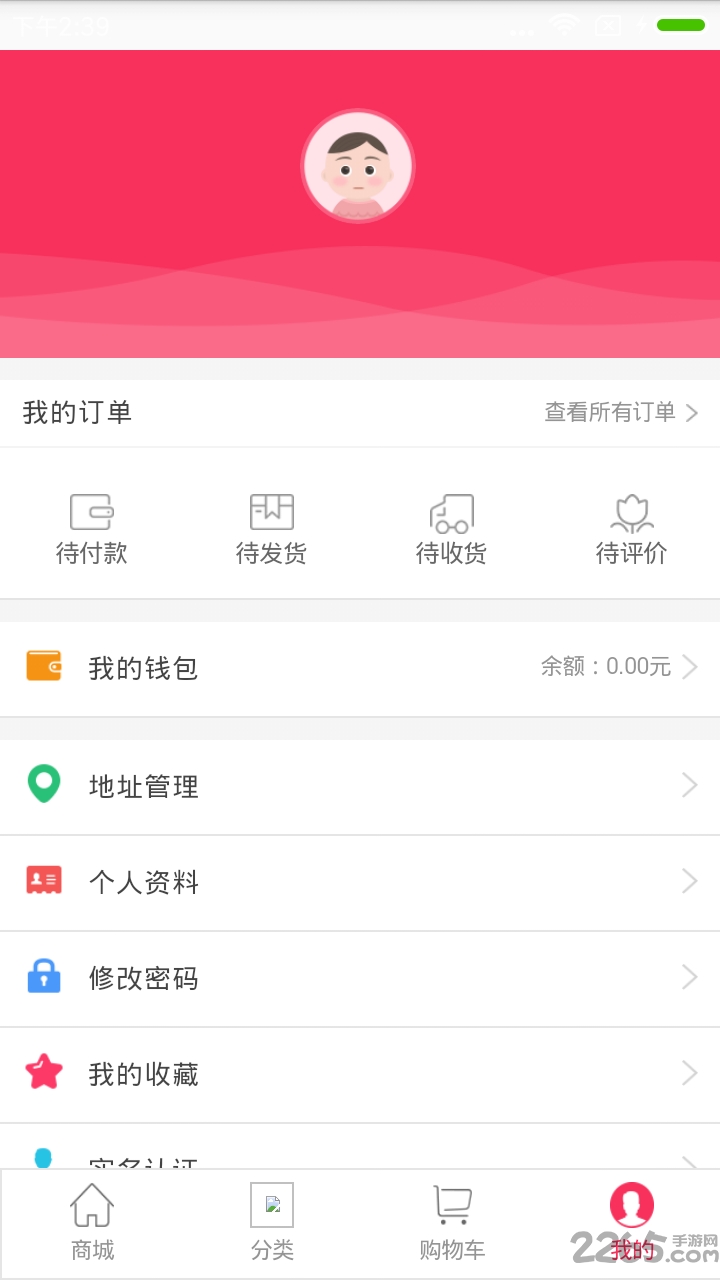Open 待评价 orders awaiting review
This screenshot has width=720, height=1280.
click(x=631, y=529)
